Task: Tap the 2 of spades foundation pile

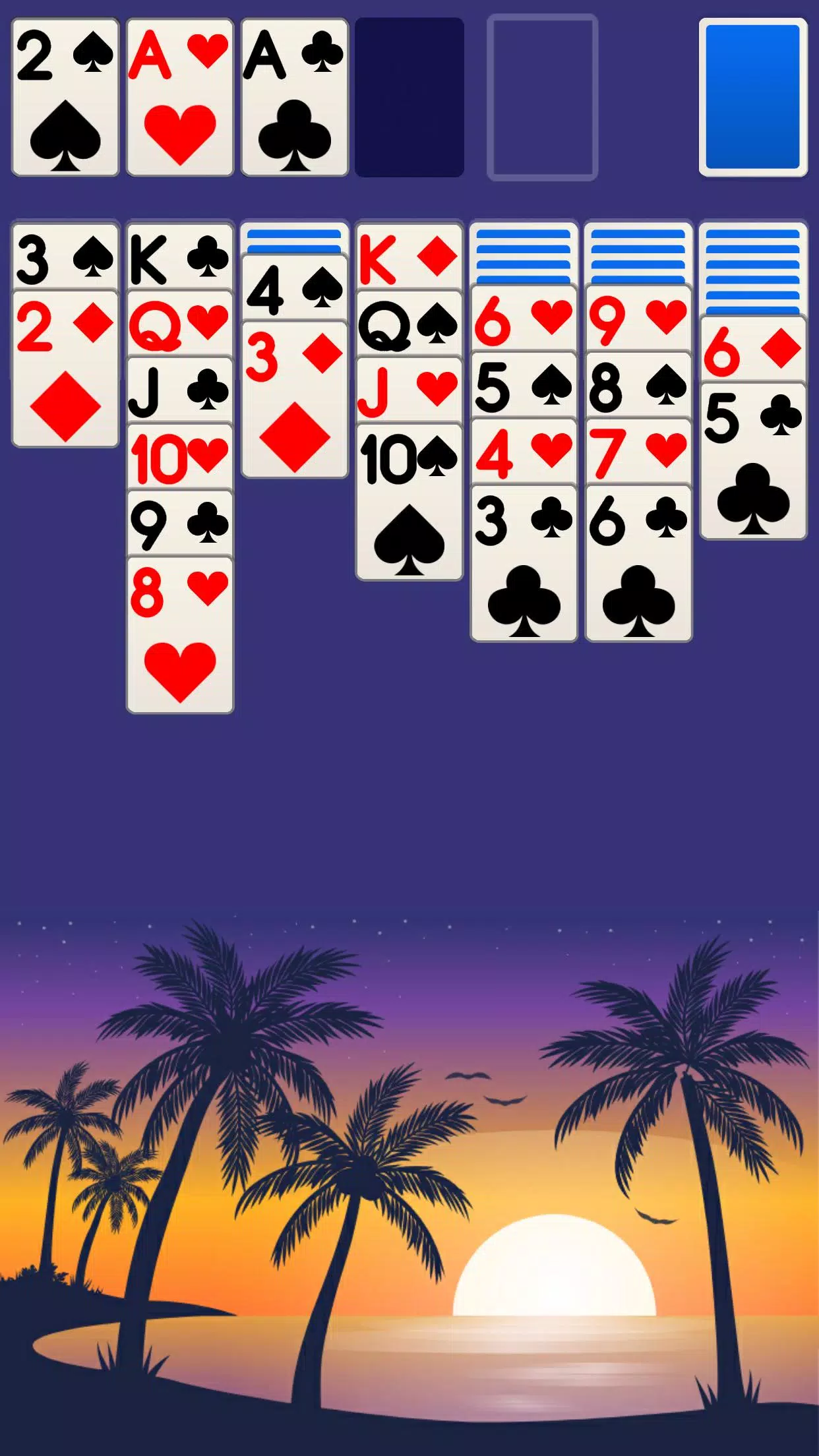Action: [x=65, y=98]
